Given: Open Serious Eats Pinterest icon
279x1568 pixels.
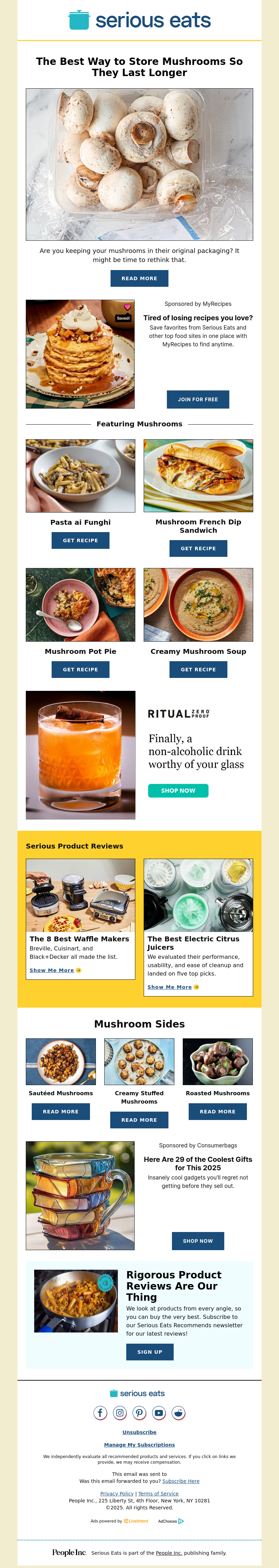Looking at the screenshot, I should 139,1413.
